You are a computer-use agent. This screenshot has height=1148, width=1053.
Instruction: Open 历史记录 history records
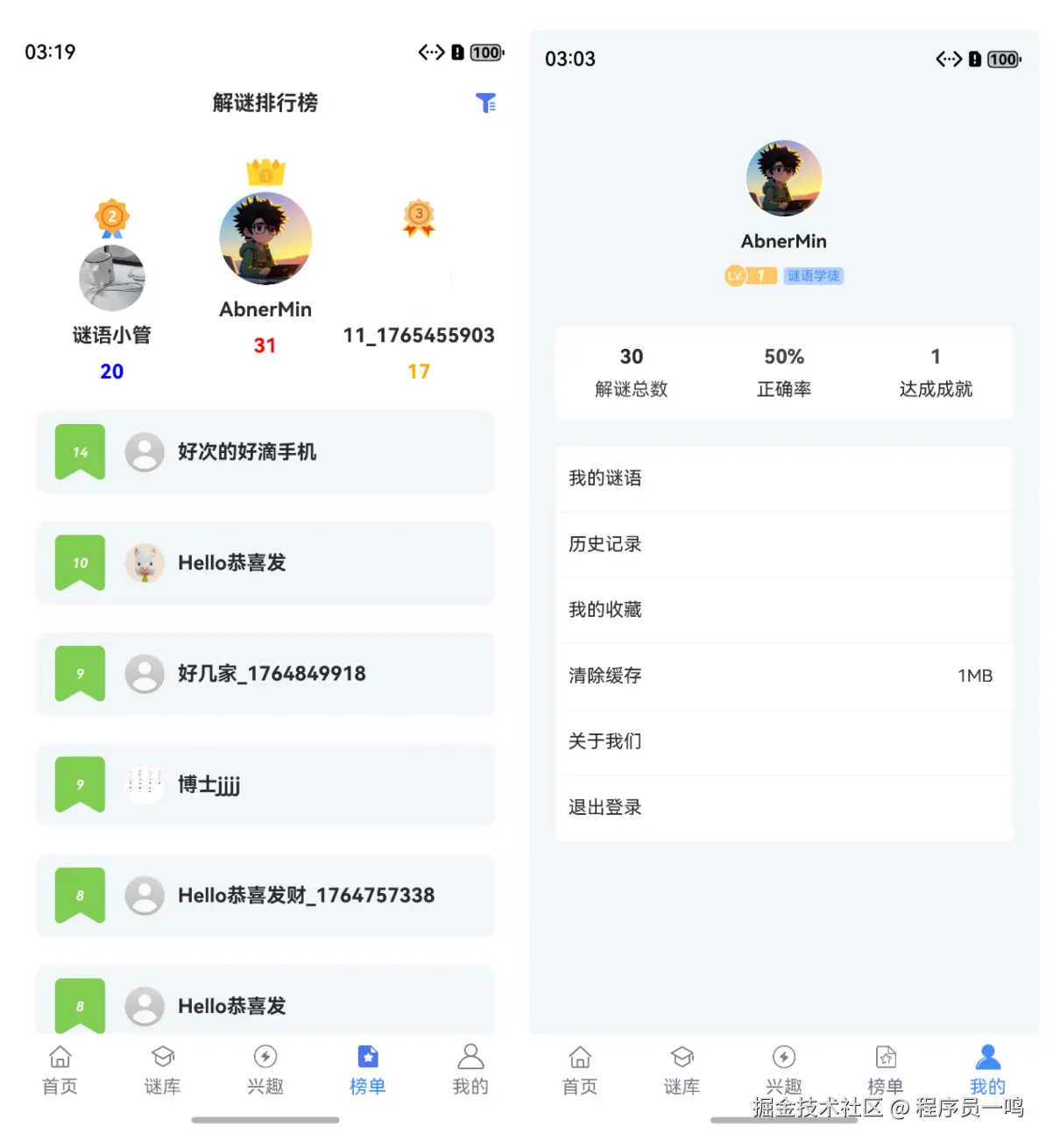(x=783, y=544)
